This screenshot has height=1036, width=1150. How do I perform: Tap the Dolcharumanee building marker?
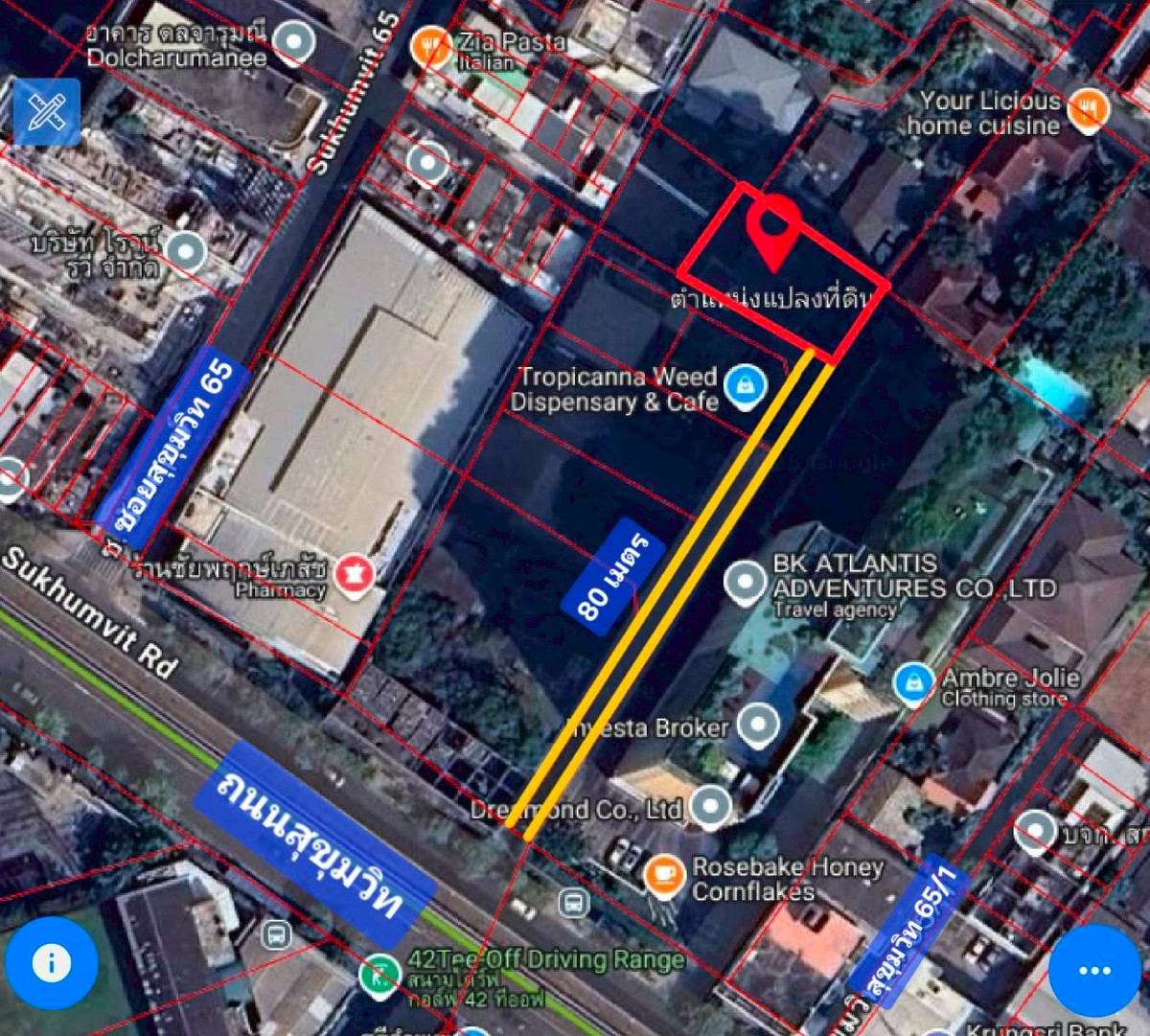click(292, 43)
